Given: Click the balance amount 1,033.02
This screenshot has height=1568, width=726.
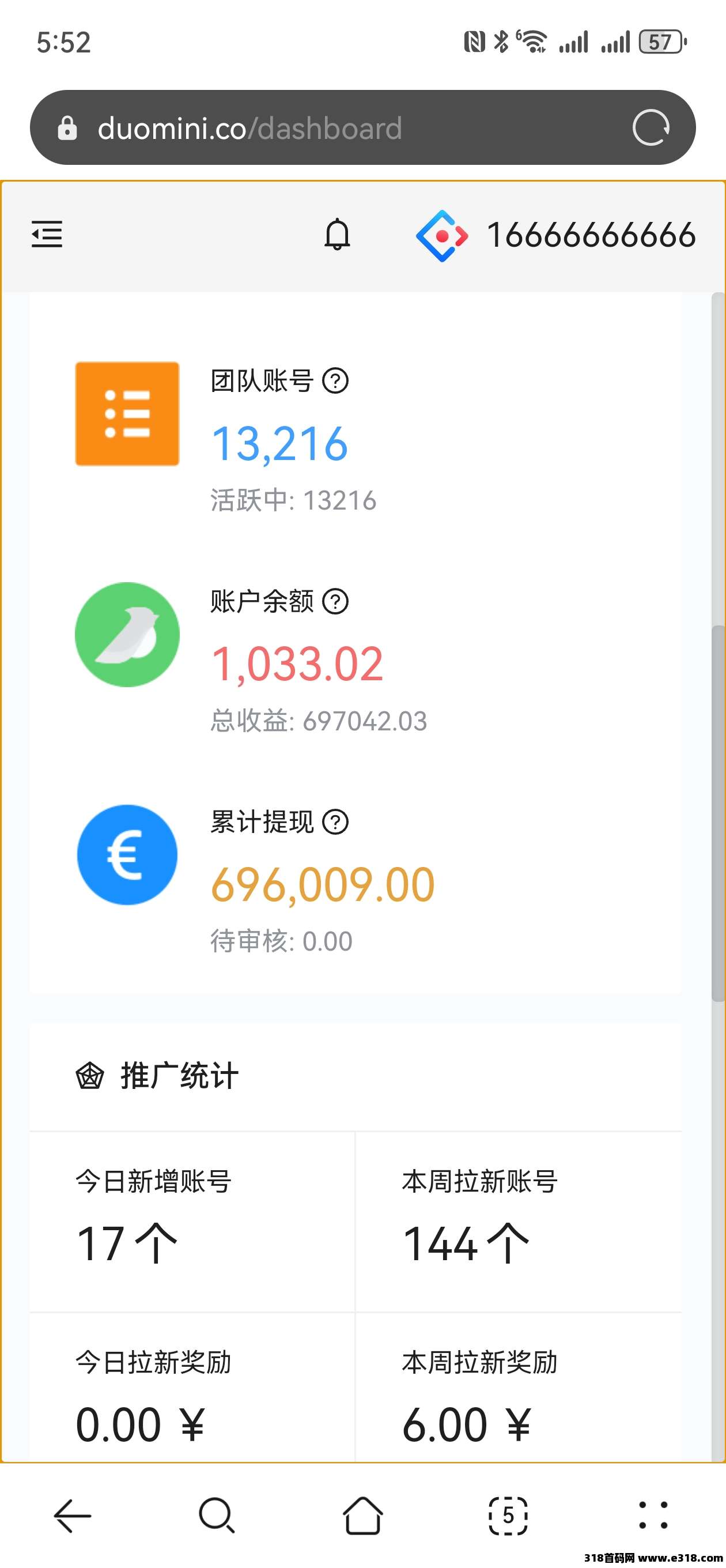Looking at the screenshot, I should click(x=297, y=665).
